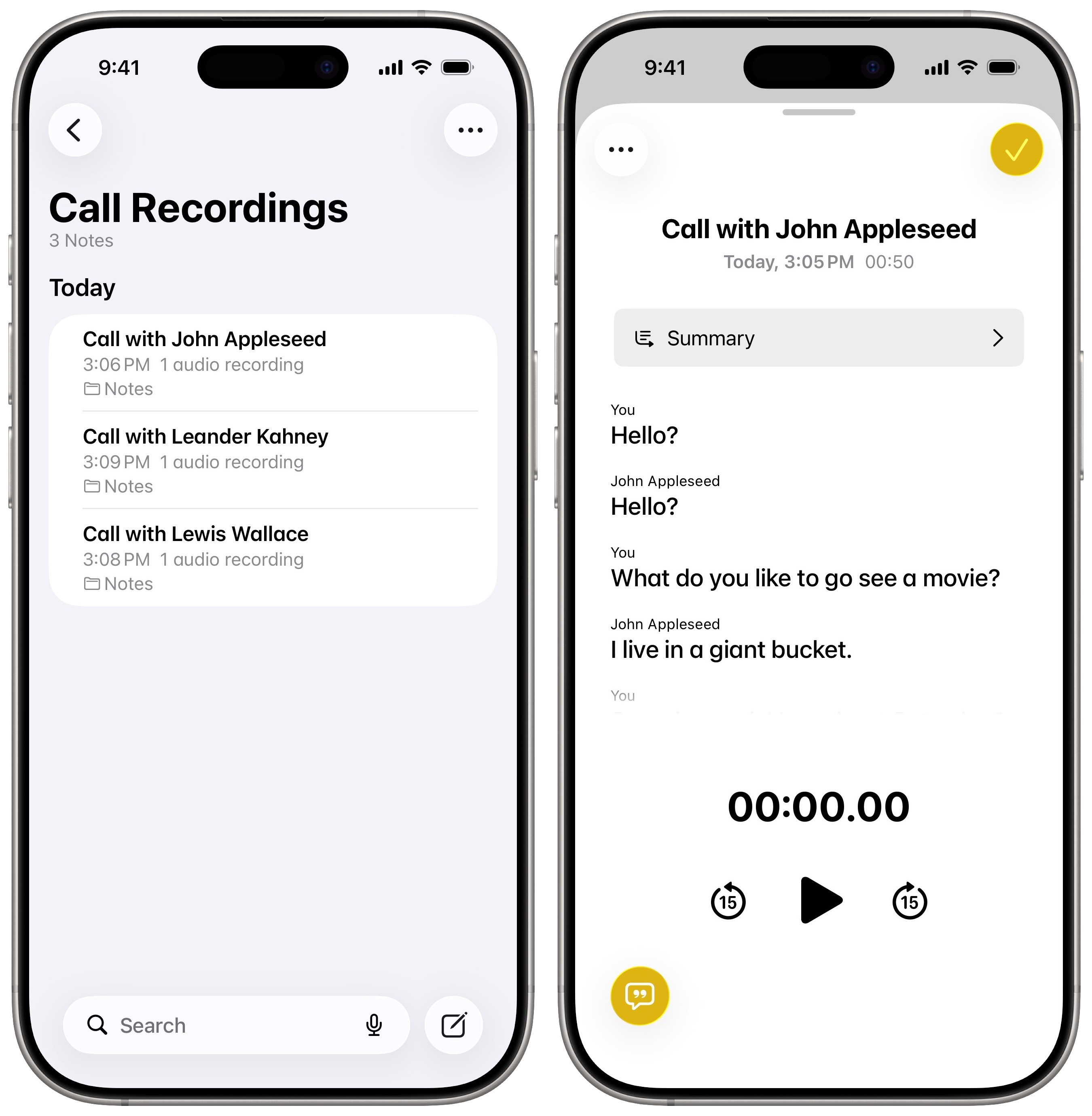Image resolution: width=1092 pixels, height=1116 pixels.
Task: Open more options on the call transcript sheet
Action: pyautogui.click(x=621, y=150)
